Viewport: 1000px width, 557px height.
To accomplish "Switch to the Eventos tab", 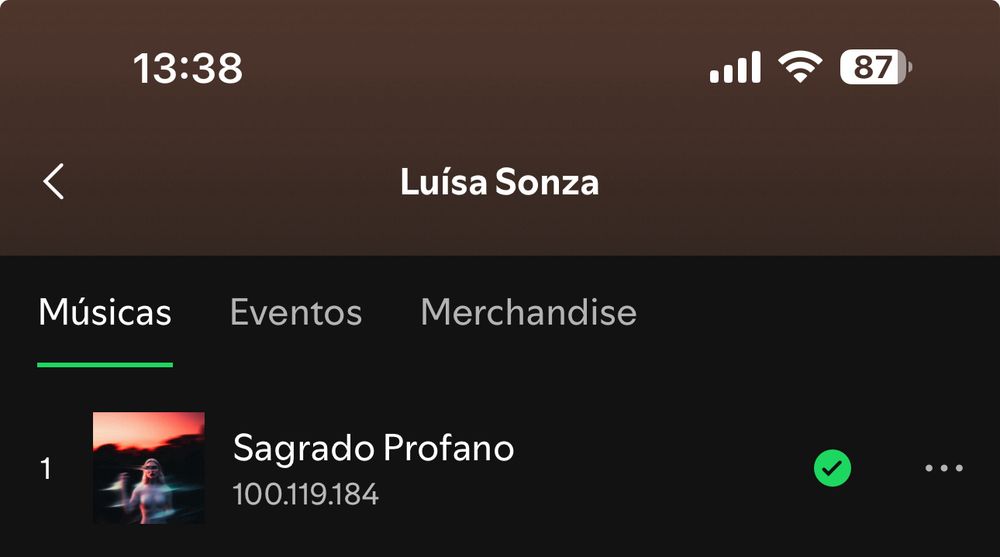I will [x=295, y=312].
